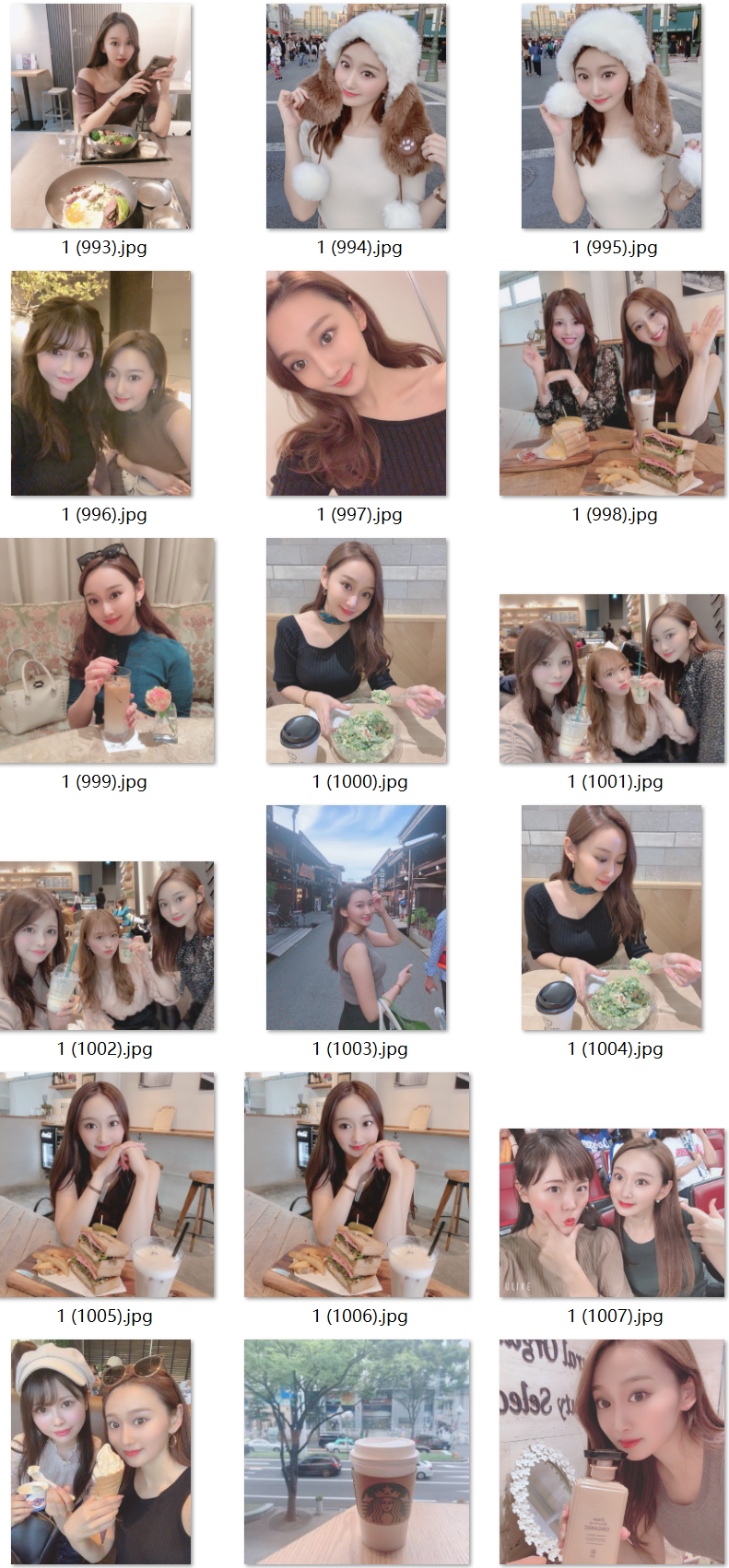Select the 1 (995).jpg thumbnail

click(x=612, y=116)
